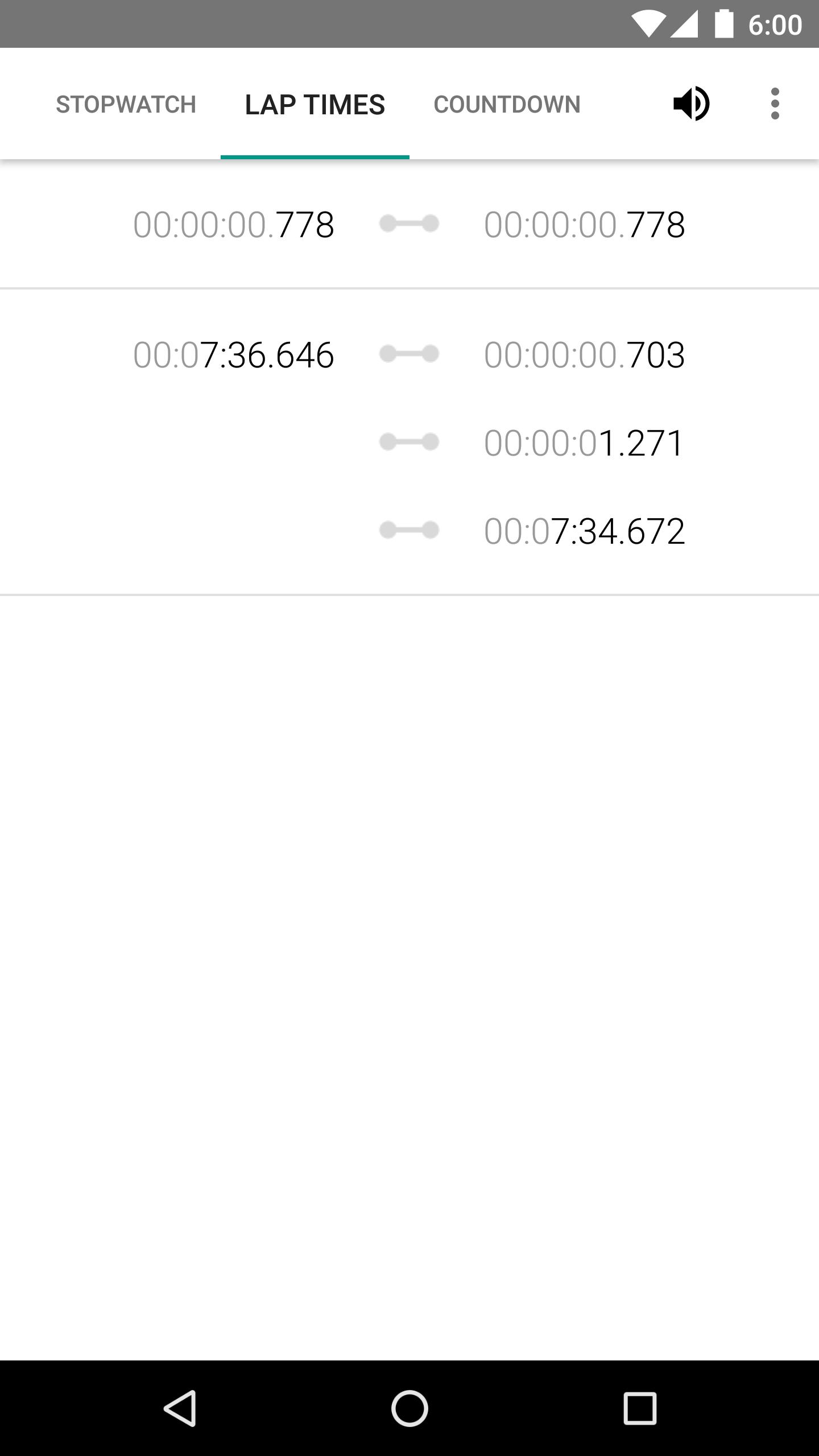The image size is (819, 1456).
Task: Click the split time 00:00:00.703
Action: click(585, 354)
